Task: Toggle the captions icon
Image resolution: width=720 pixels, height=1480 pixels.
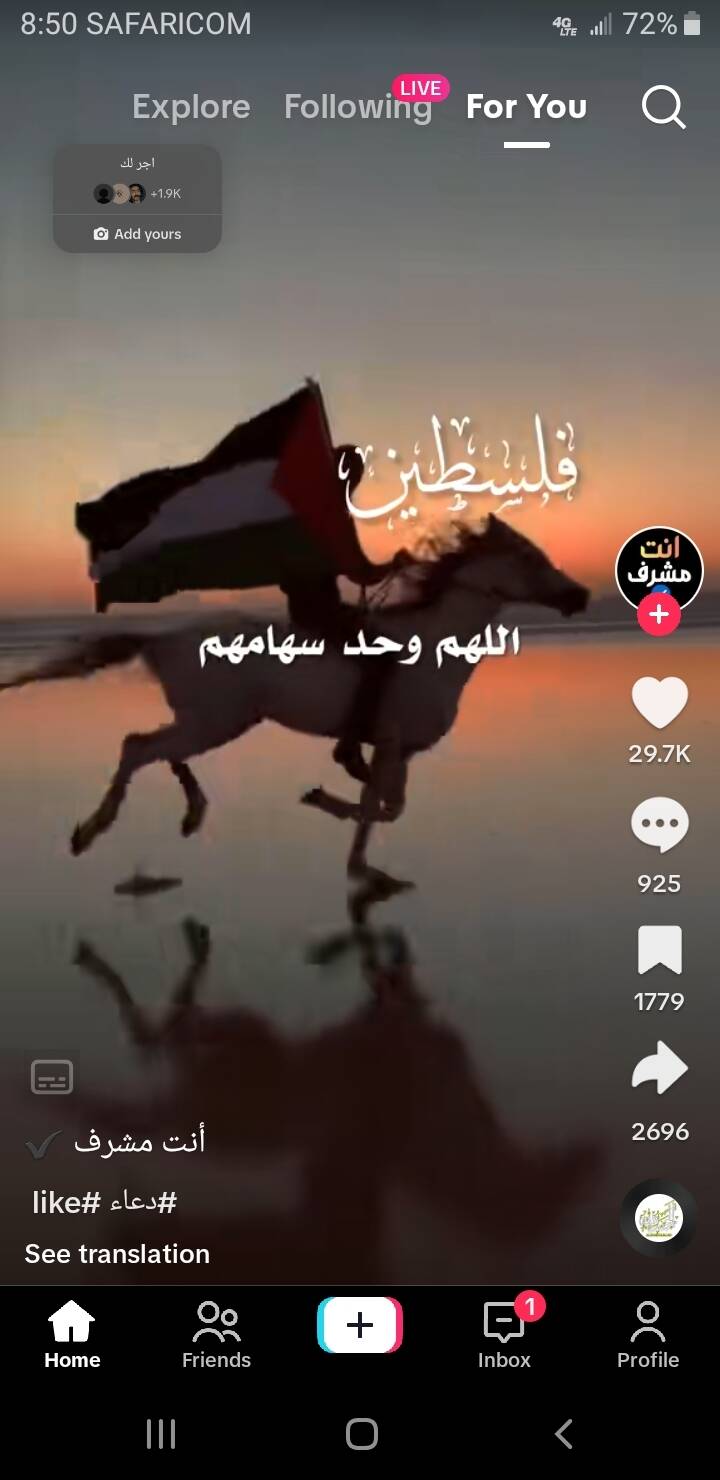Action: [x=52, y=1077]
